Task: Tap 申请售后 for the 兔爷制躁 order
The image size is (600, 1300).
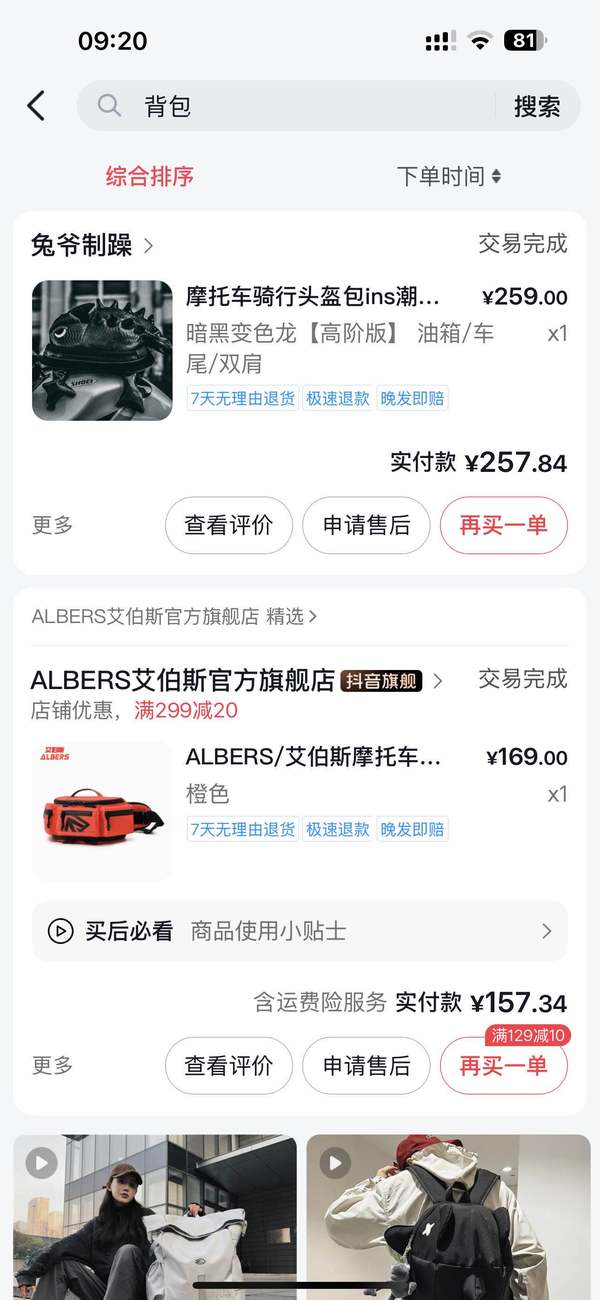Action: (366, 525)
